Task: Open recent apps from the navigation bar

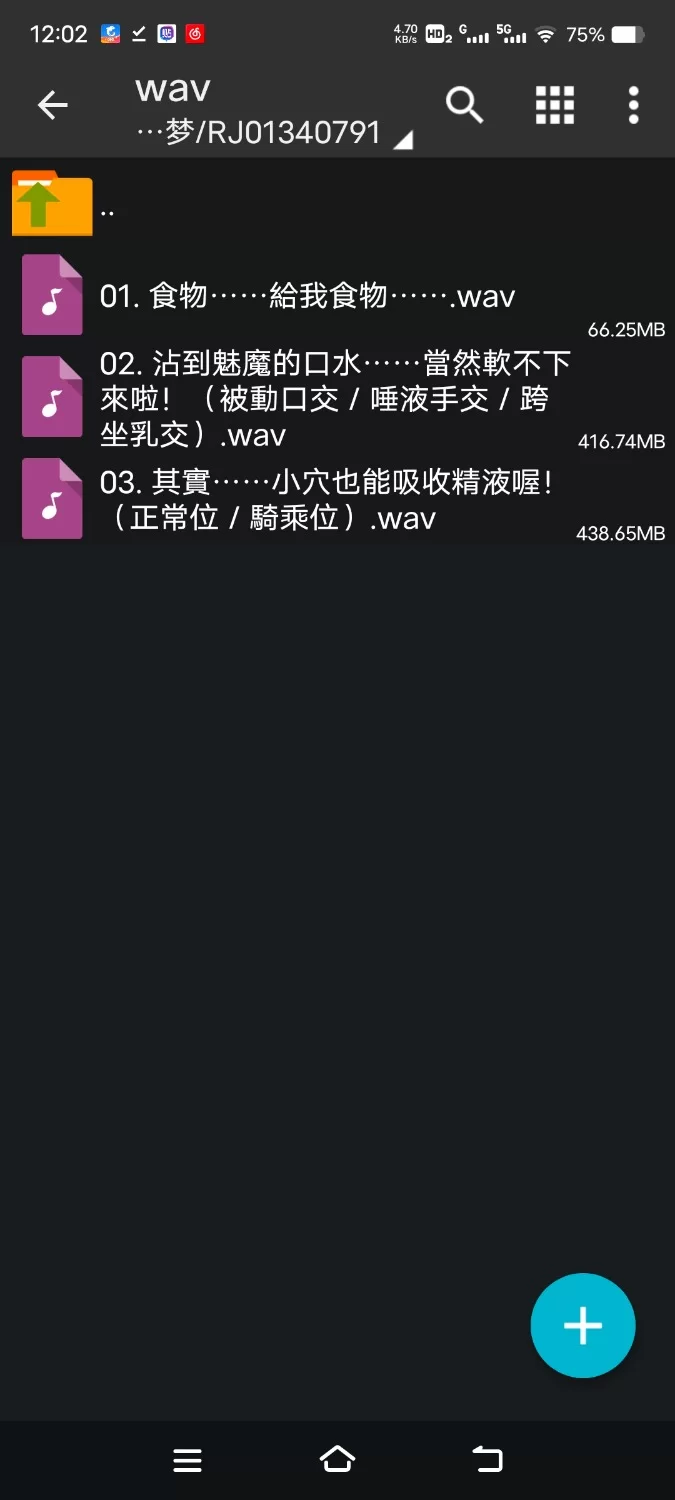Action: tap(187, 1460)
